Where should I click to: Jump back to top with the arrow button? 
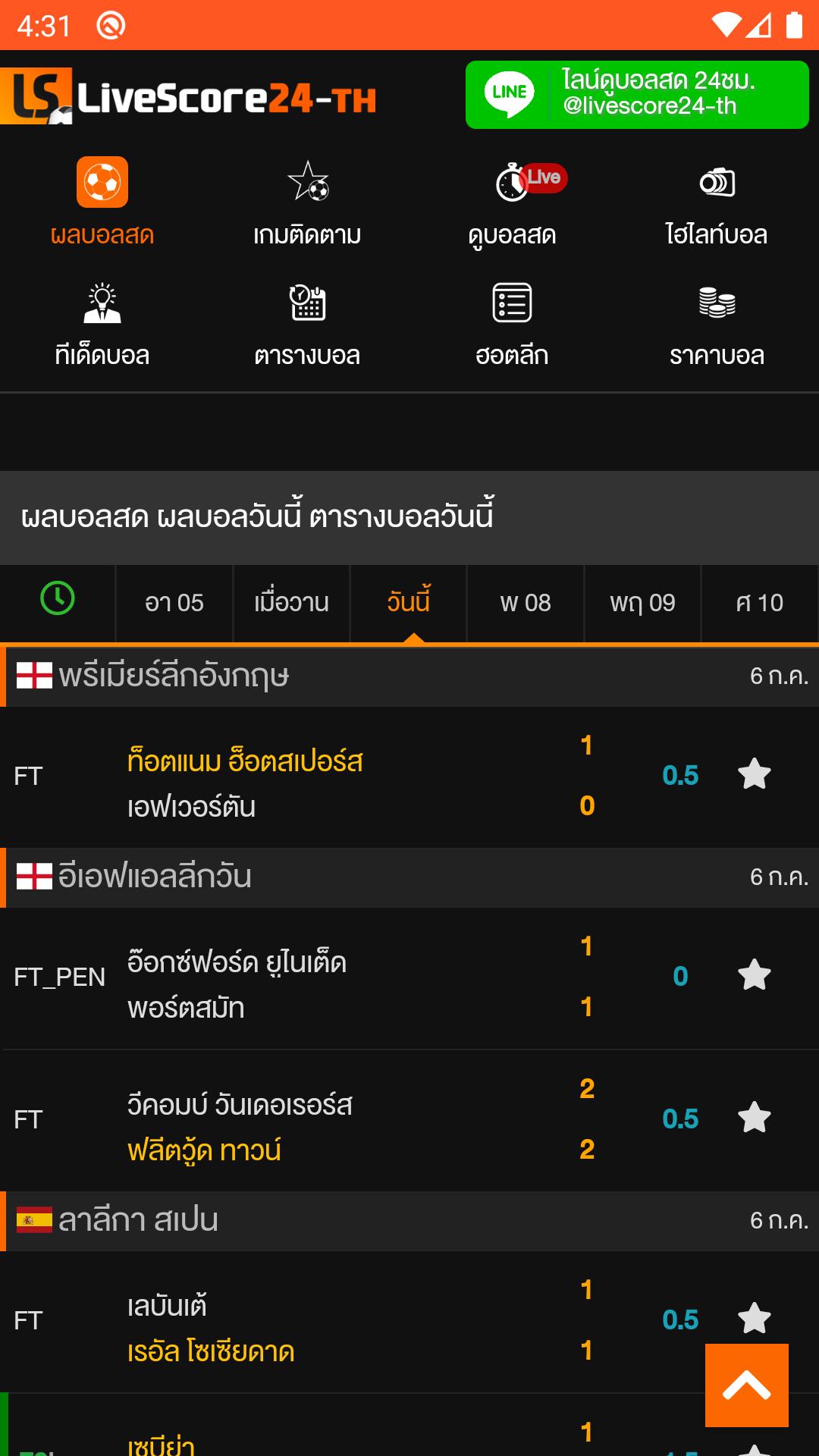pos(747,1385)
